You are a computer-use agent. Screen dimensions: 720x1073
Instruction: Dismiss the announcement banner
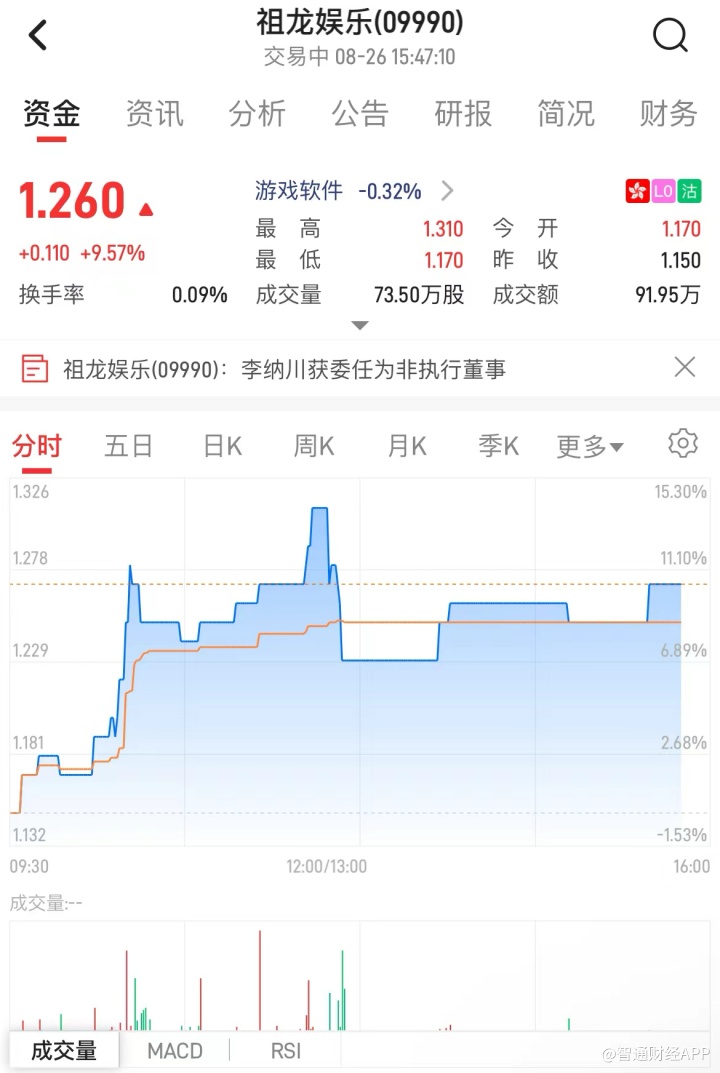point(685,367)
